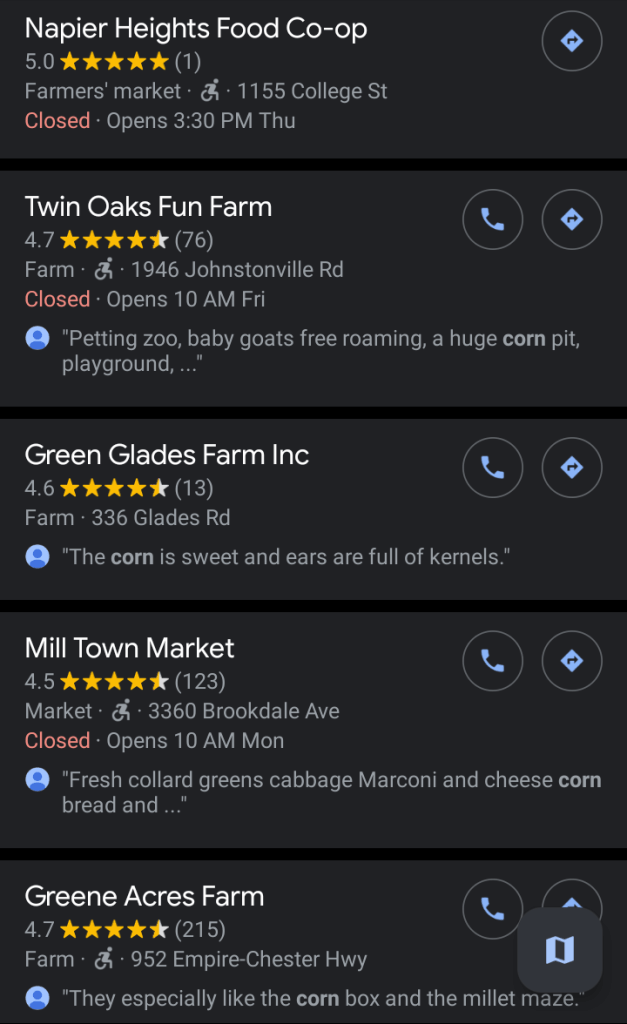Call Green Glades Farm Inc
The width and height of the screenshot is (627, 1024).
[492, 467]
